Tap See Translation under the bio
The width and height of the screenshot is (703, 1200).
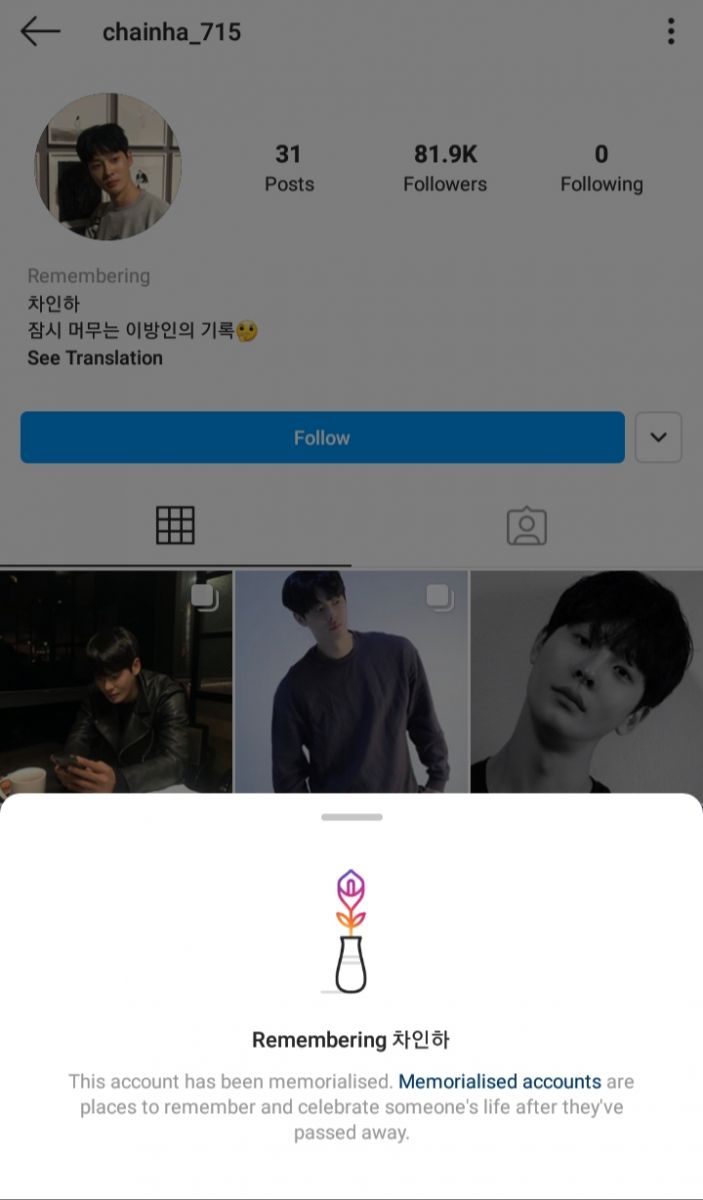95,358
